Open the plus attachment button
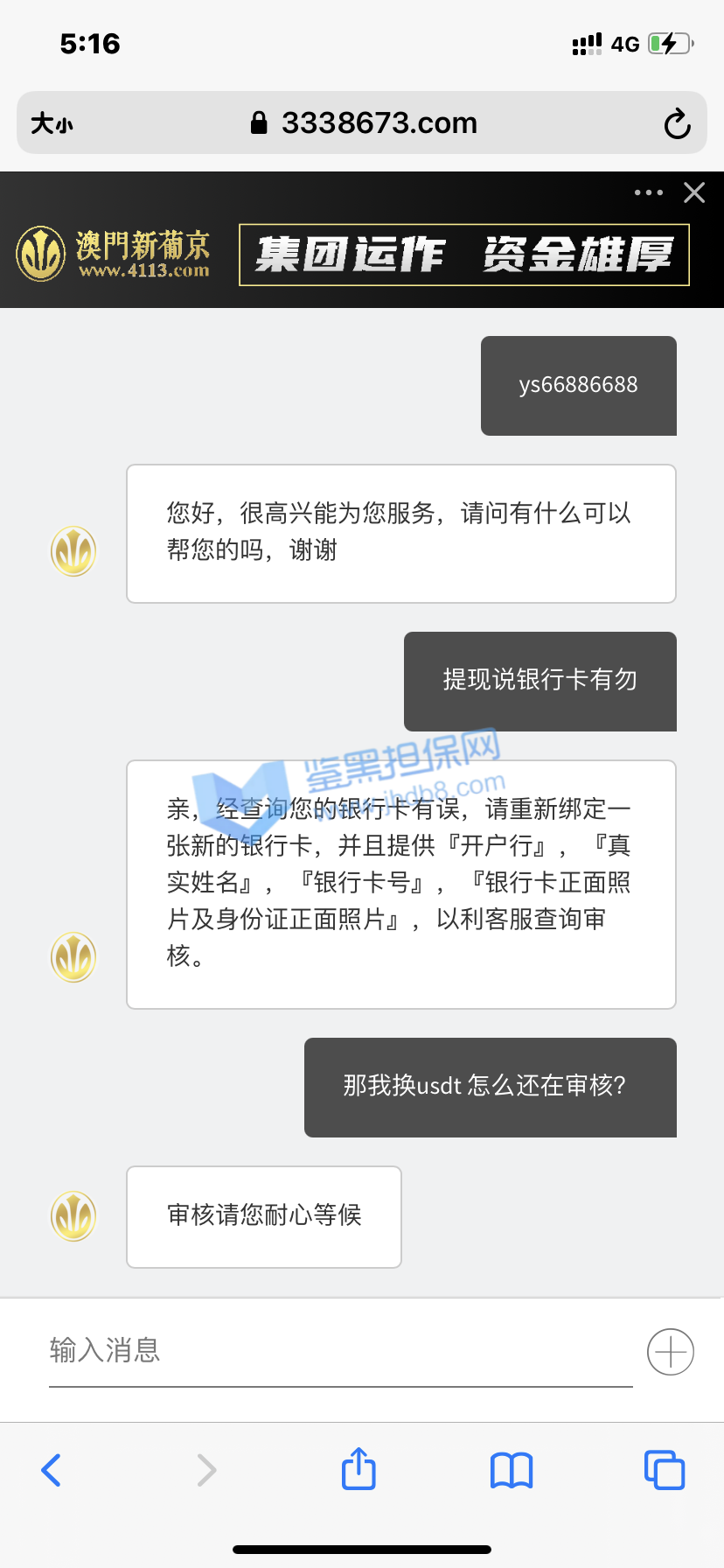 pyautogui.click(x=671, y=1352)
